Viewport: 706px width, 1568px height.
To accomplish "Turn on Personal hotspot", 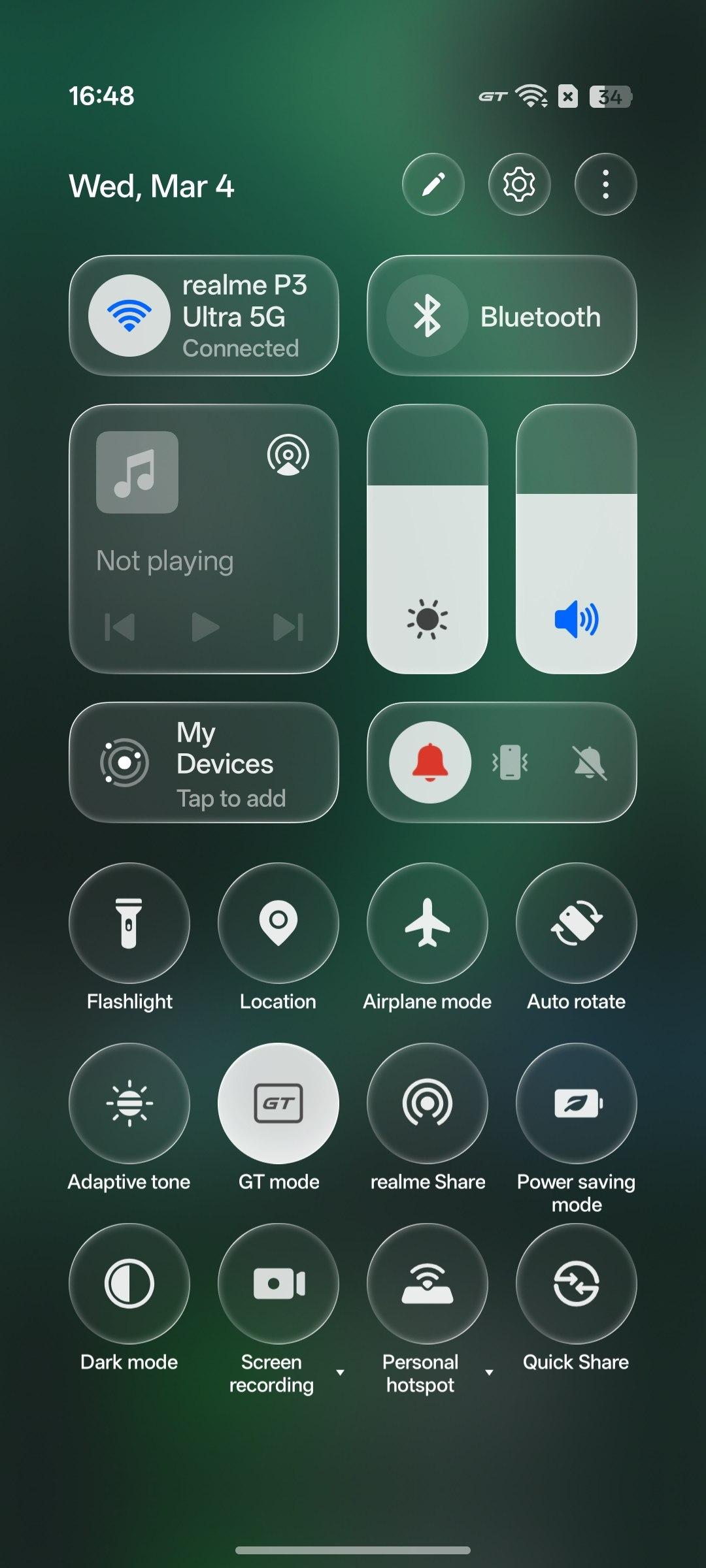I will 428,1283.
